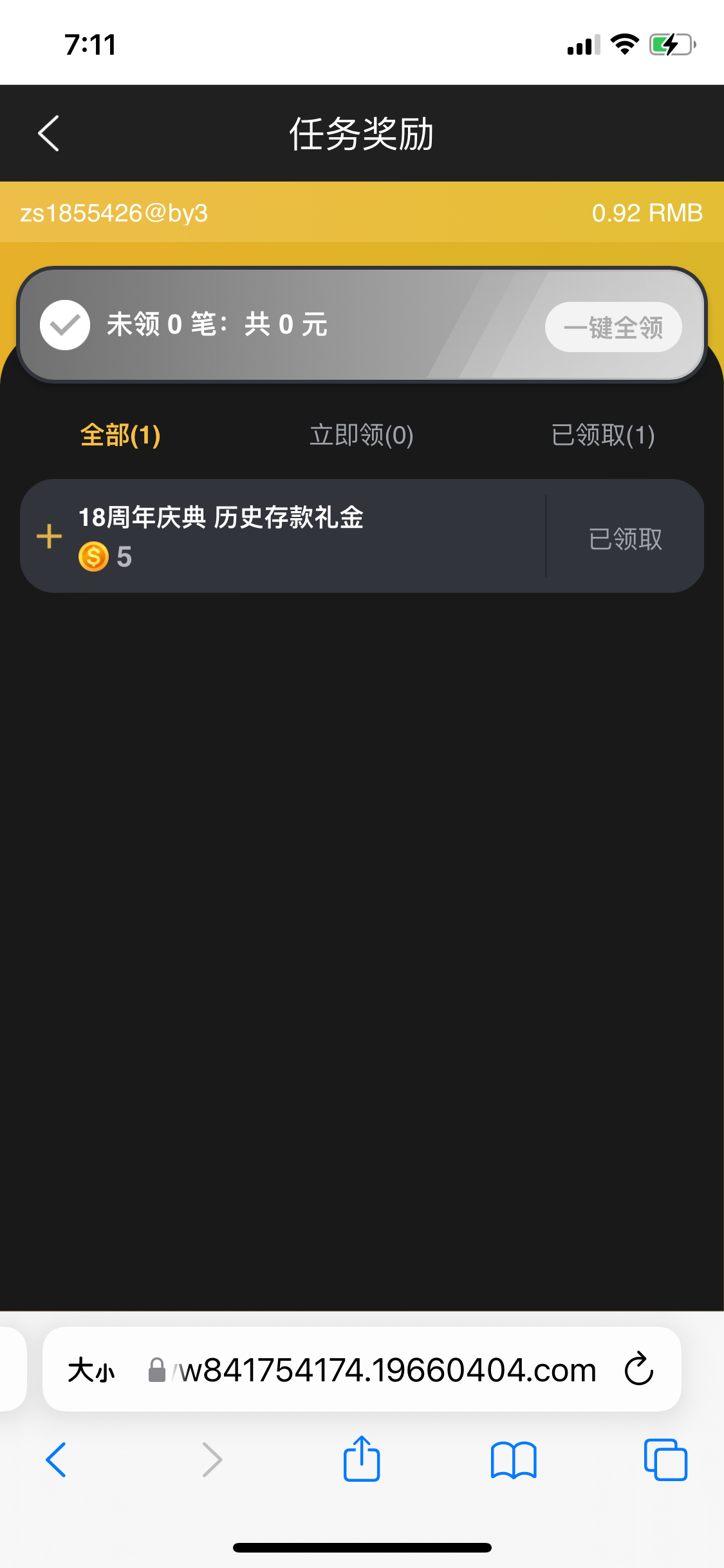Reload the current web page
Screen dimensions: 724x1568
639,1369
